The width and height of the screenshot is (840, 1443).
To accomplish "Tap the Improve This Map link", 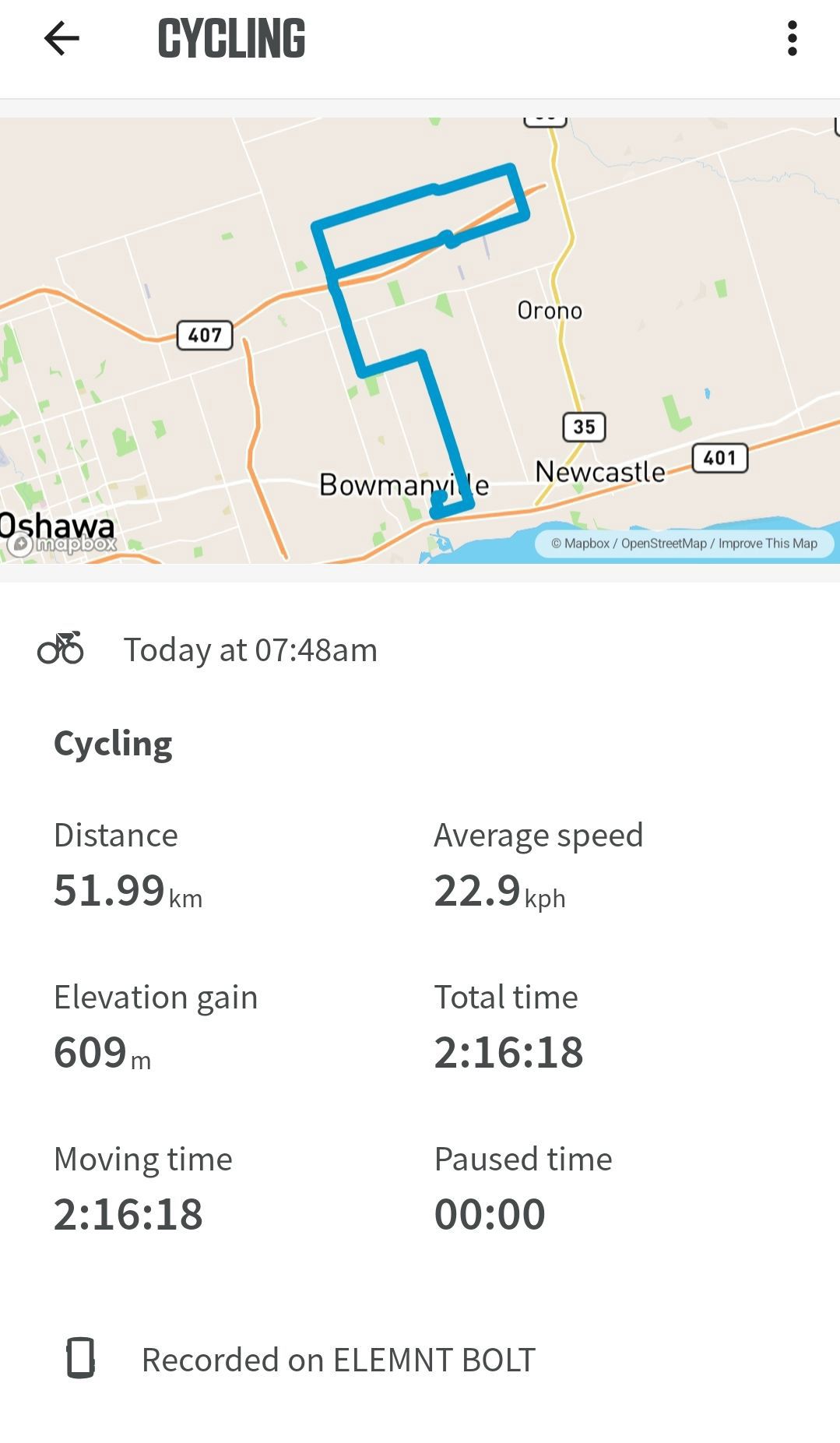I will 768,544.
